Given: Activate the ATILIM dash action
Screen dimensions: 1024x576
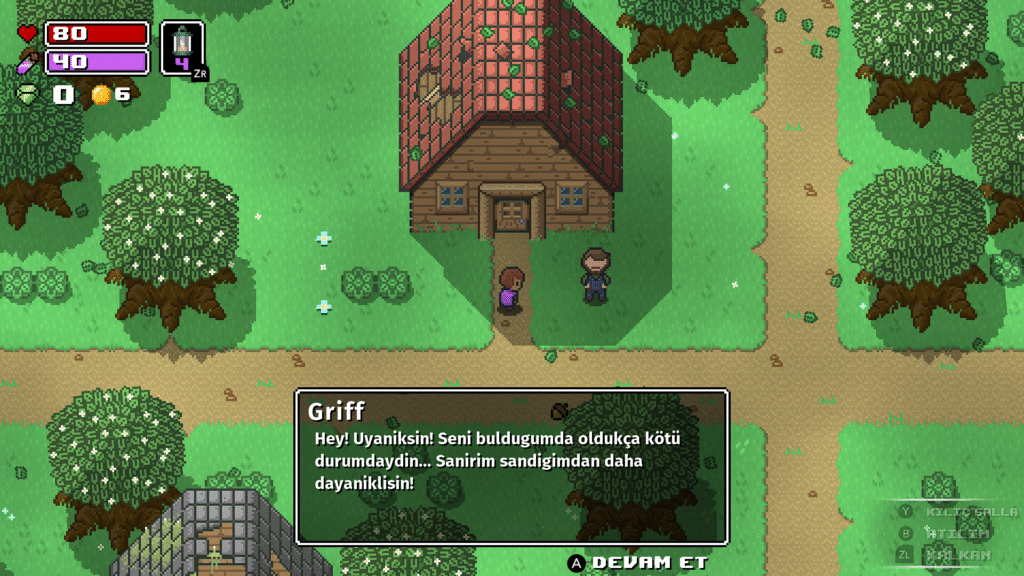Looking at the screenshot, I should coord(956,533).
